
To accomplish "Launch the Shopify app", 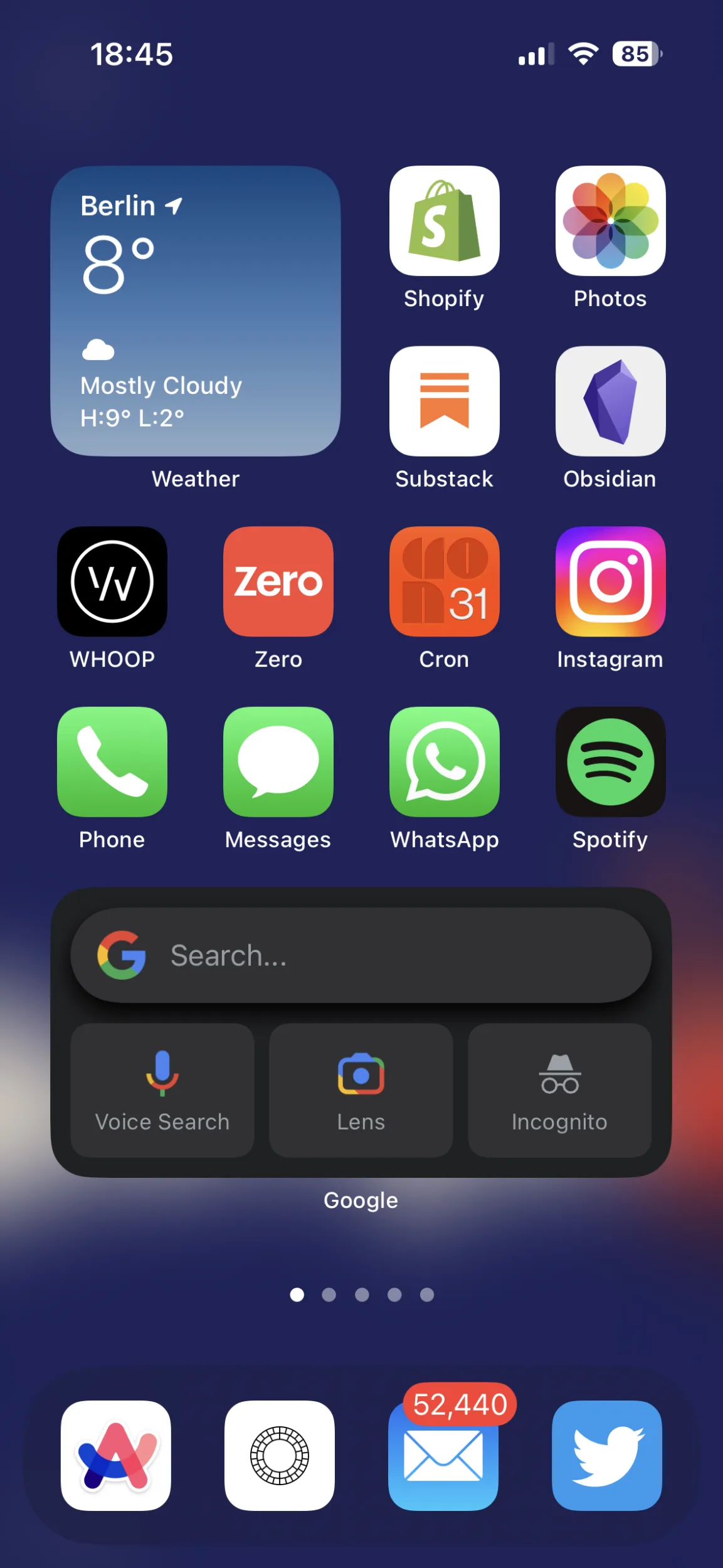I will point(445,221).
